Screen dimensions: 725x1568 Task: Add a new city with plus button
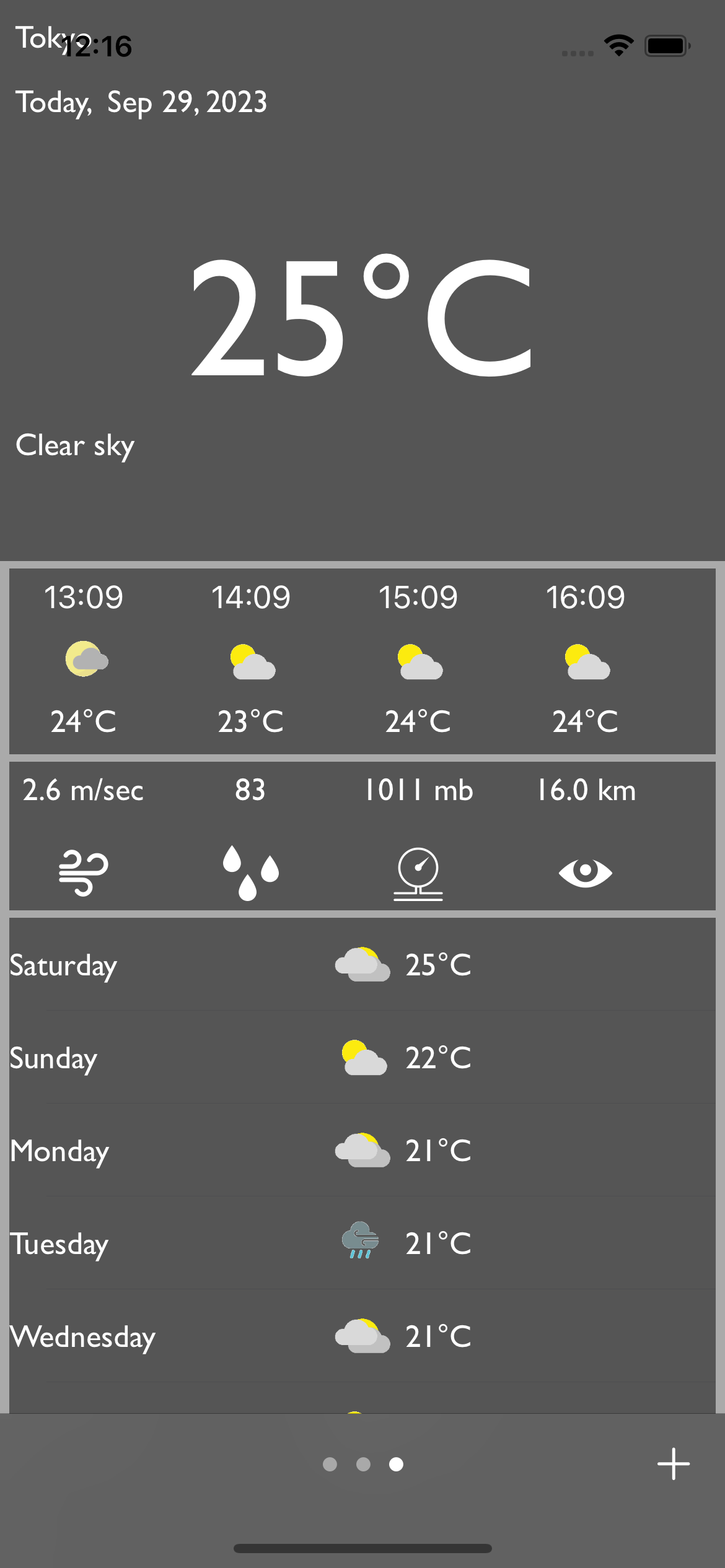pyautogui.click(x=673, y=1464)
